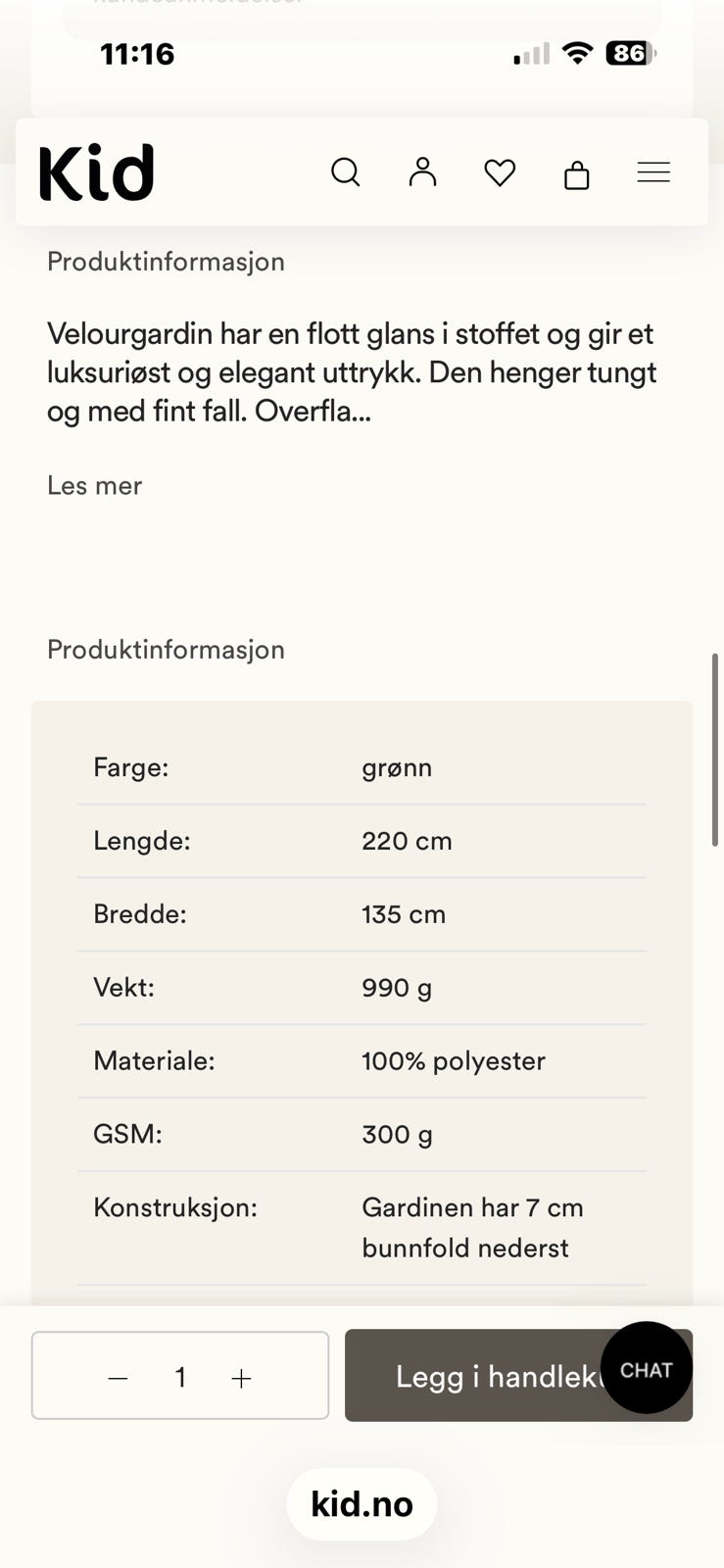
Task: Open the search icon in the header
Action: click(345, 172)
